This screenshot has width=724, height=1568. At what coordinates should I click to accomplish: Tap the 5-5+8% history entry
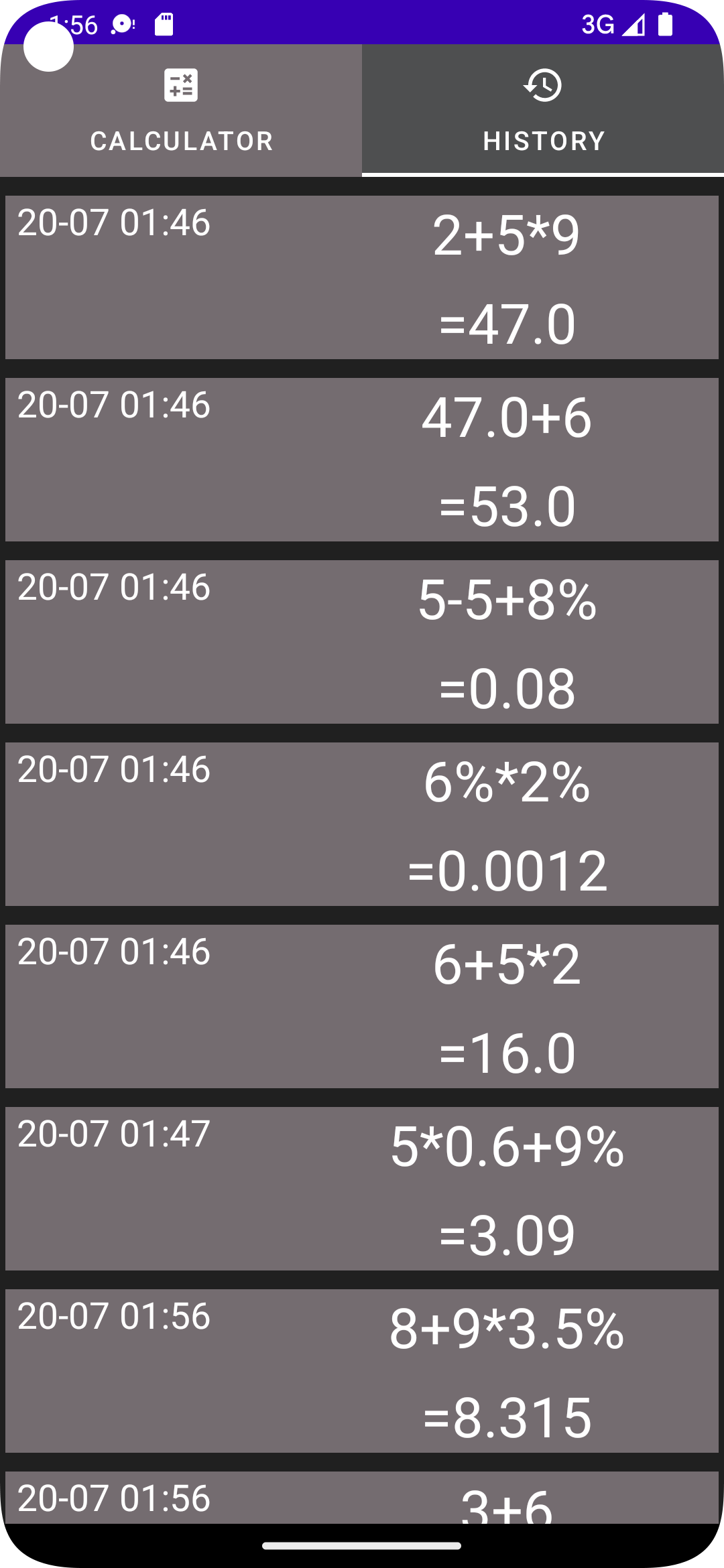coord(362,642)
